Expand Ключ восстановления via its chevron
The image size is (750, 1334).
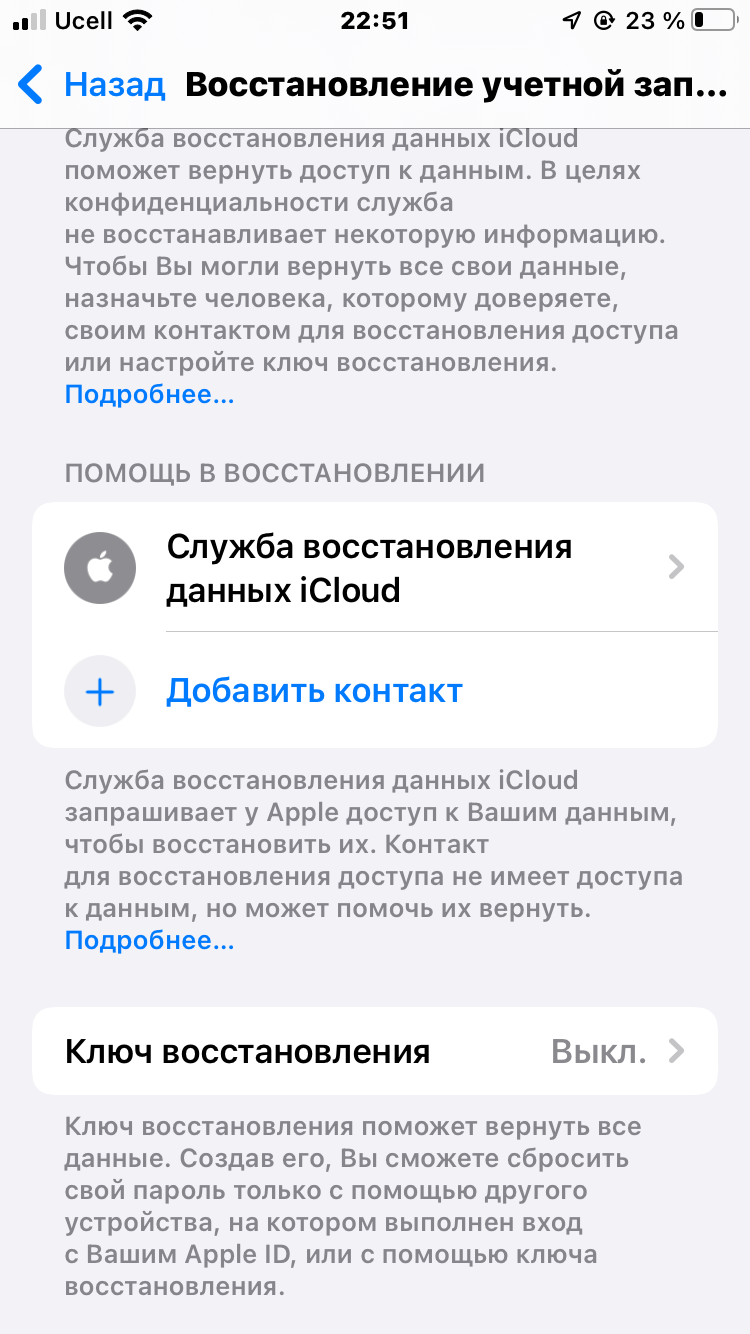[x=677, y=1052]
